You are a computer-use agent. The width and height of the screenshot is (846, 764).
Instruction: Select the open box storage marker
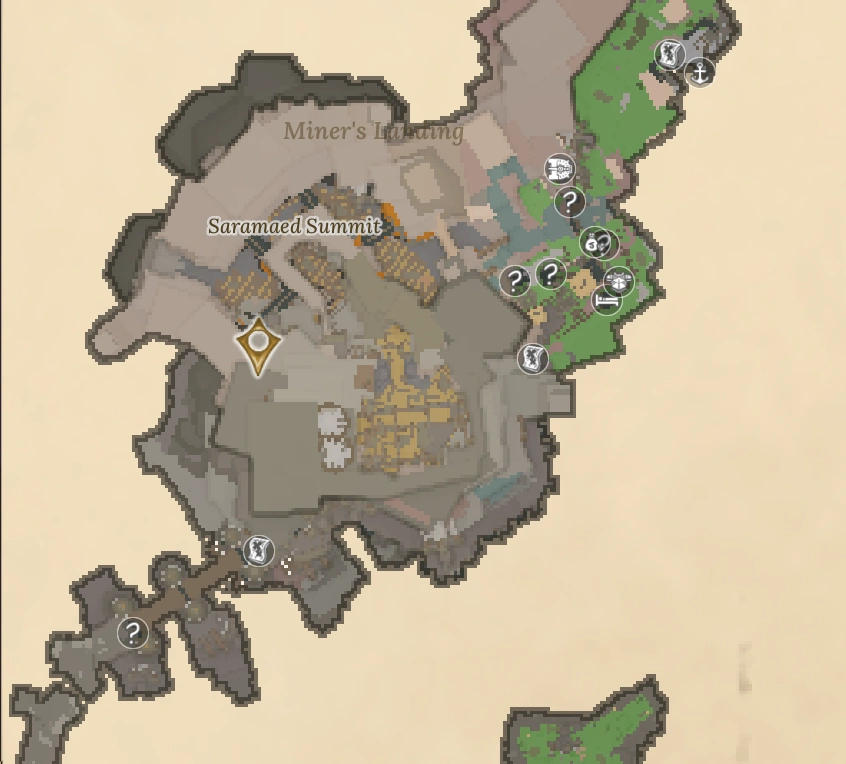click(x=619, y=282)
